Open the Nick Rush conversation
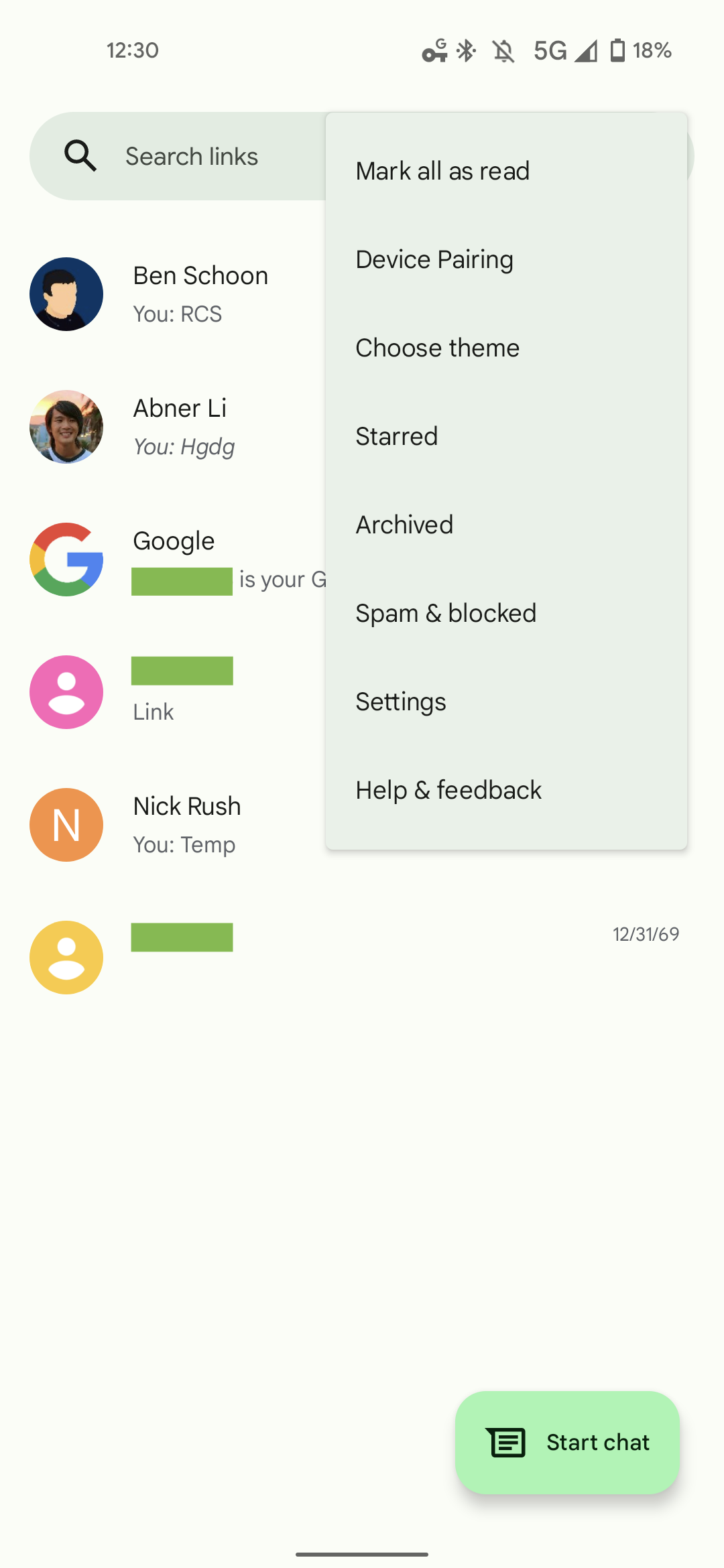The height and width of the screenshot is (1568, 724). click(186, 824)
